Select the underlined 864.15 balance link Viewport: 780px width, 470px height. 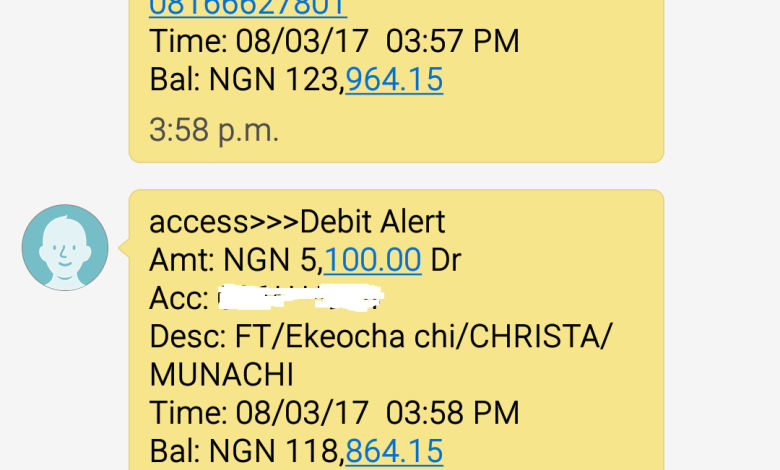(394, 451)
